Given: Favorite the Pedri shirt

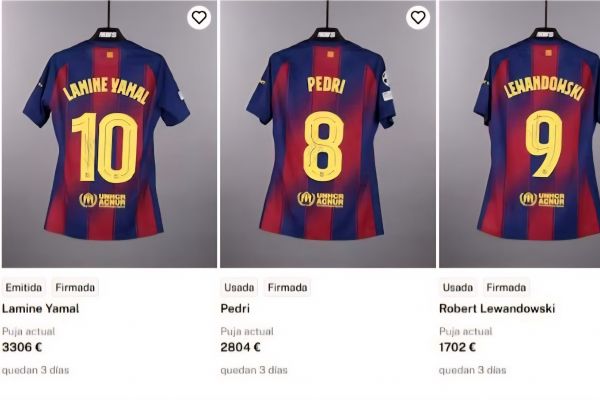Looking at the screenshot, I should 418,17.
